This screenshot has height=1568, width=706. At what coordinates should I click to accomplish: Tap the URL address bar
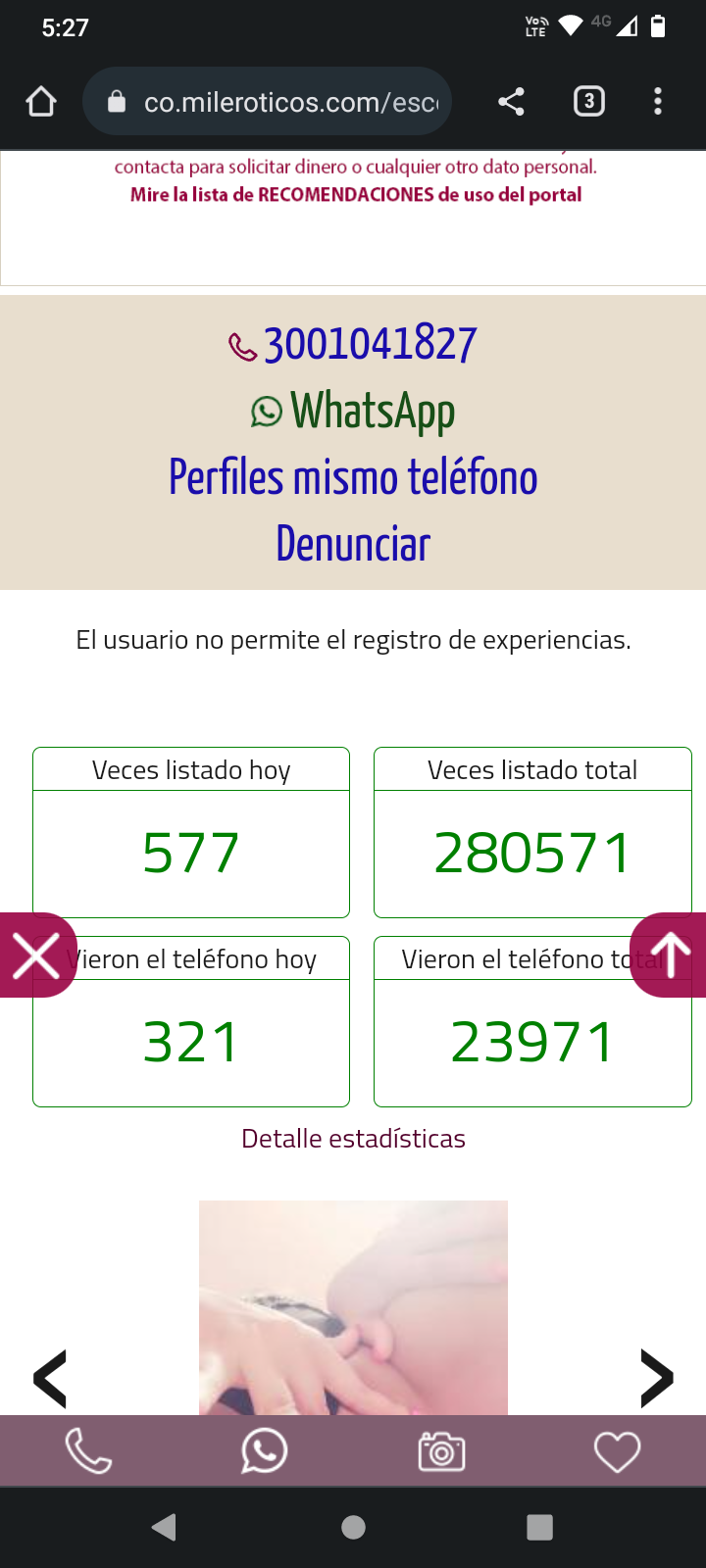pos(267,101)
